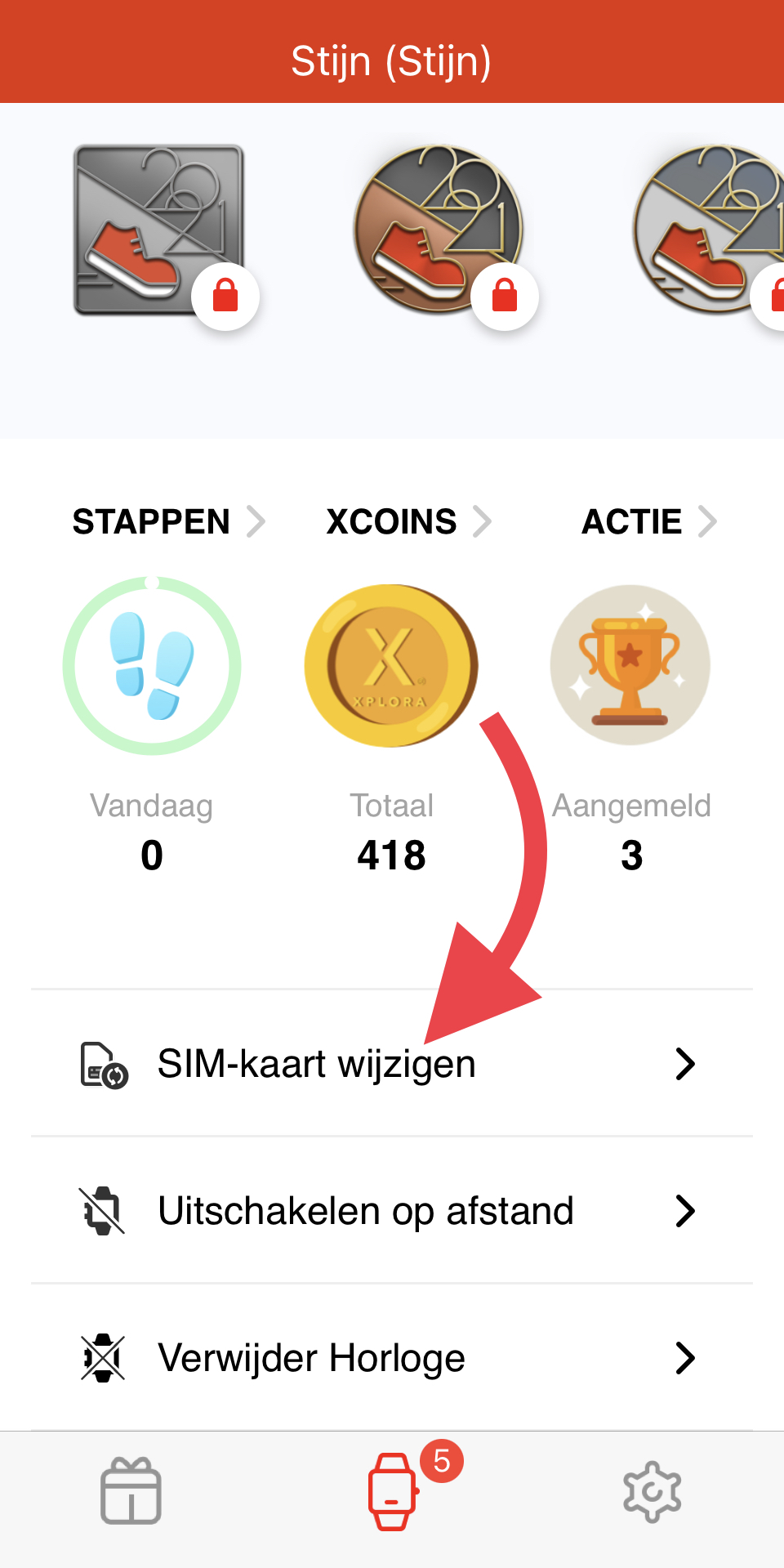The image size is (784, 1568).
Task: Tap the locked square silver 2021 badge
Action: pyautogui.click(x=159, y=230)
